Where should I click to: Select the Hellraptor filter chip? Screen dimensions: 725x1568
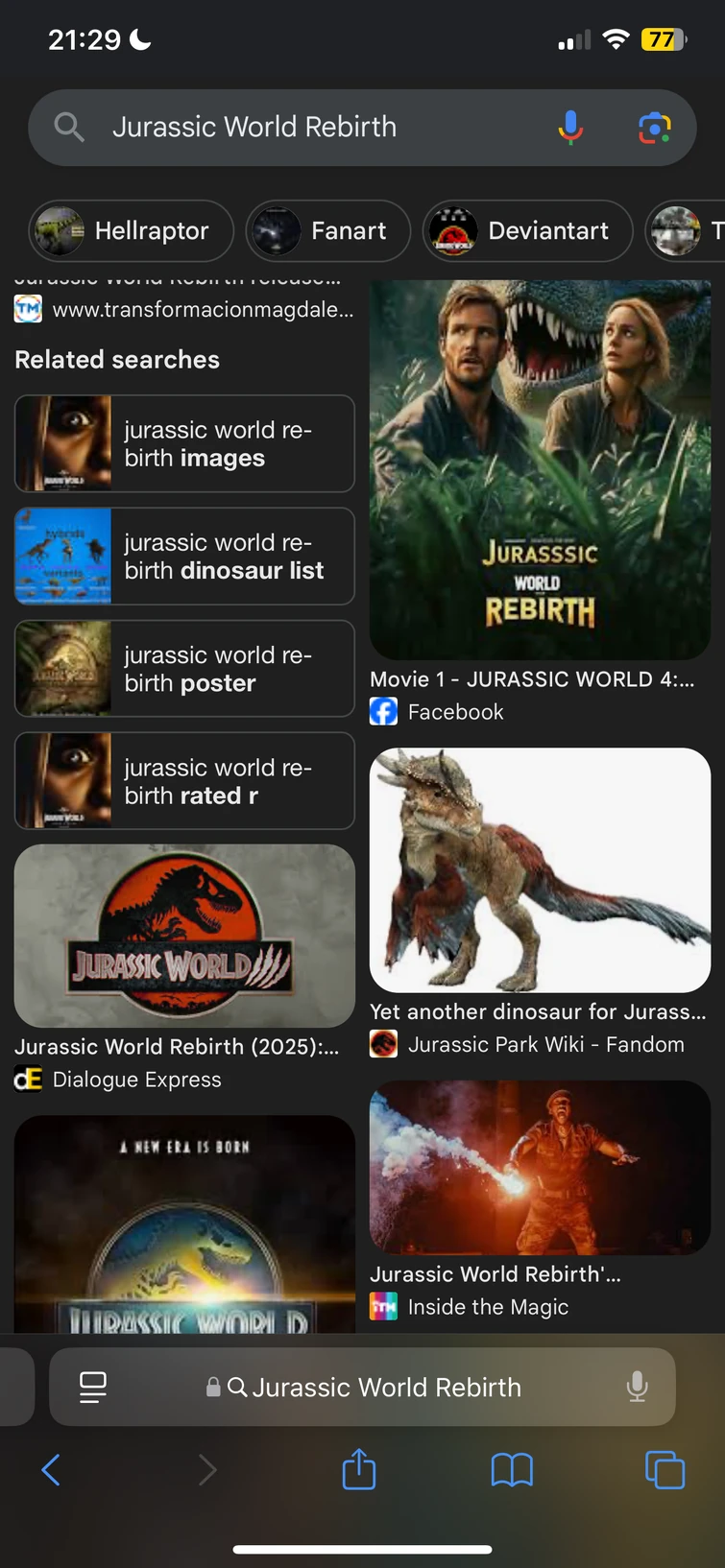[x=132, y=230]
